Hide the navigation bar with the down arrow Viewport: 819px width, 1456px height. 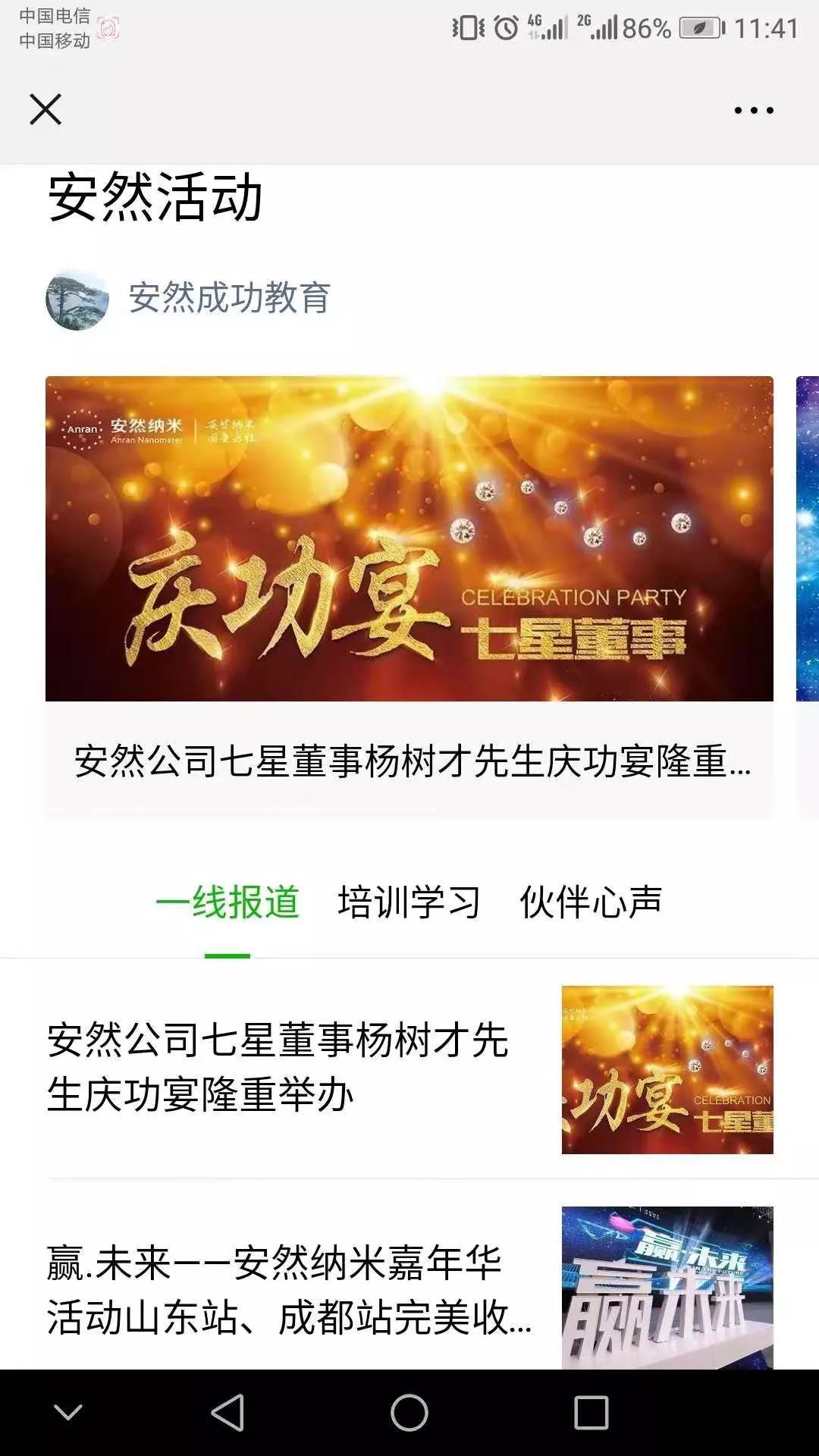[68, 1413]
